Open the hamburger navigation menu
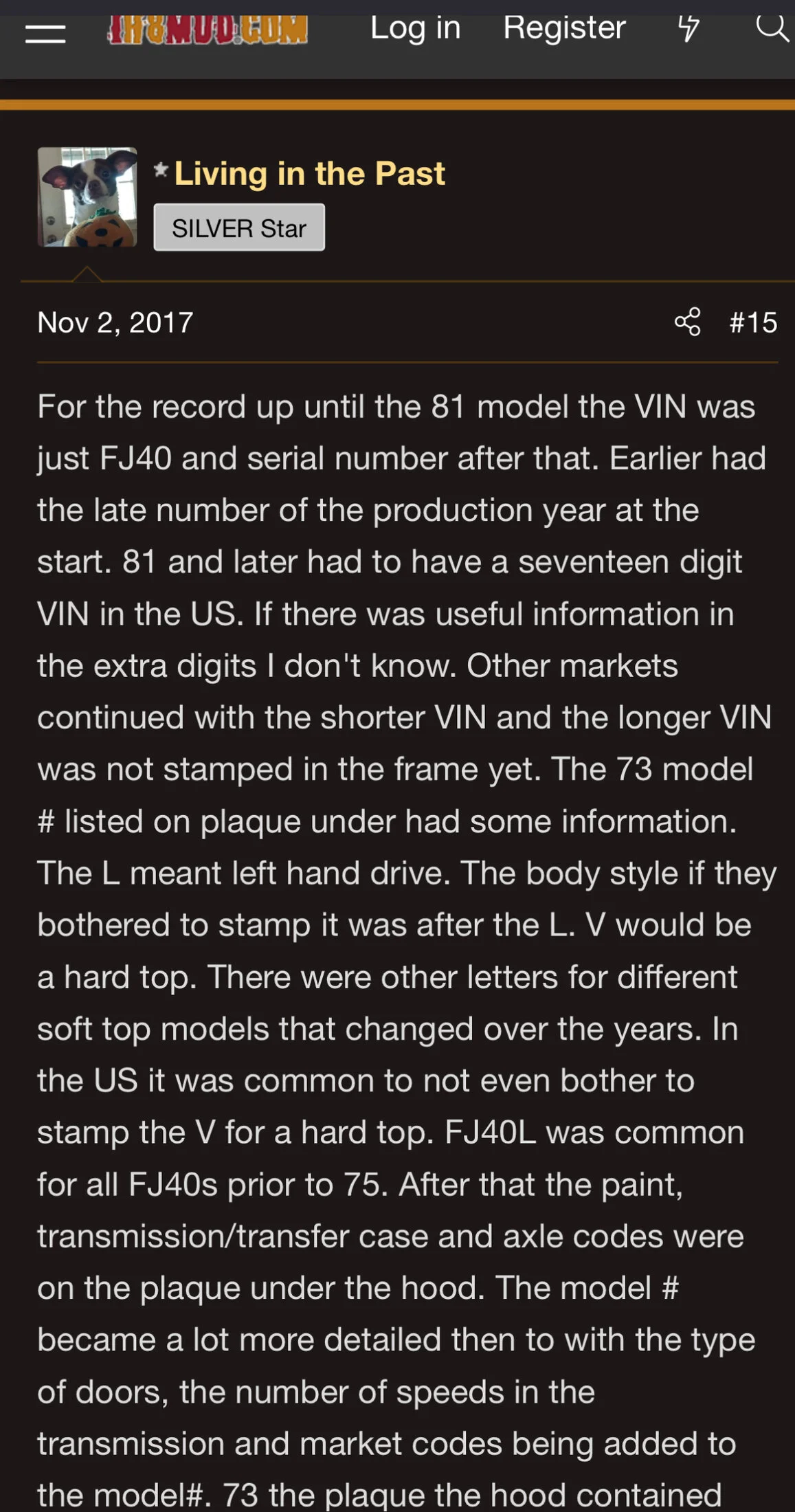This screenshot has height=1512, width=795. click(45, 32)
